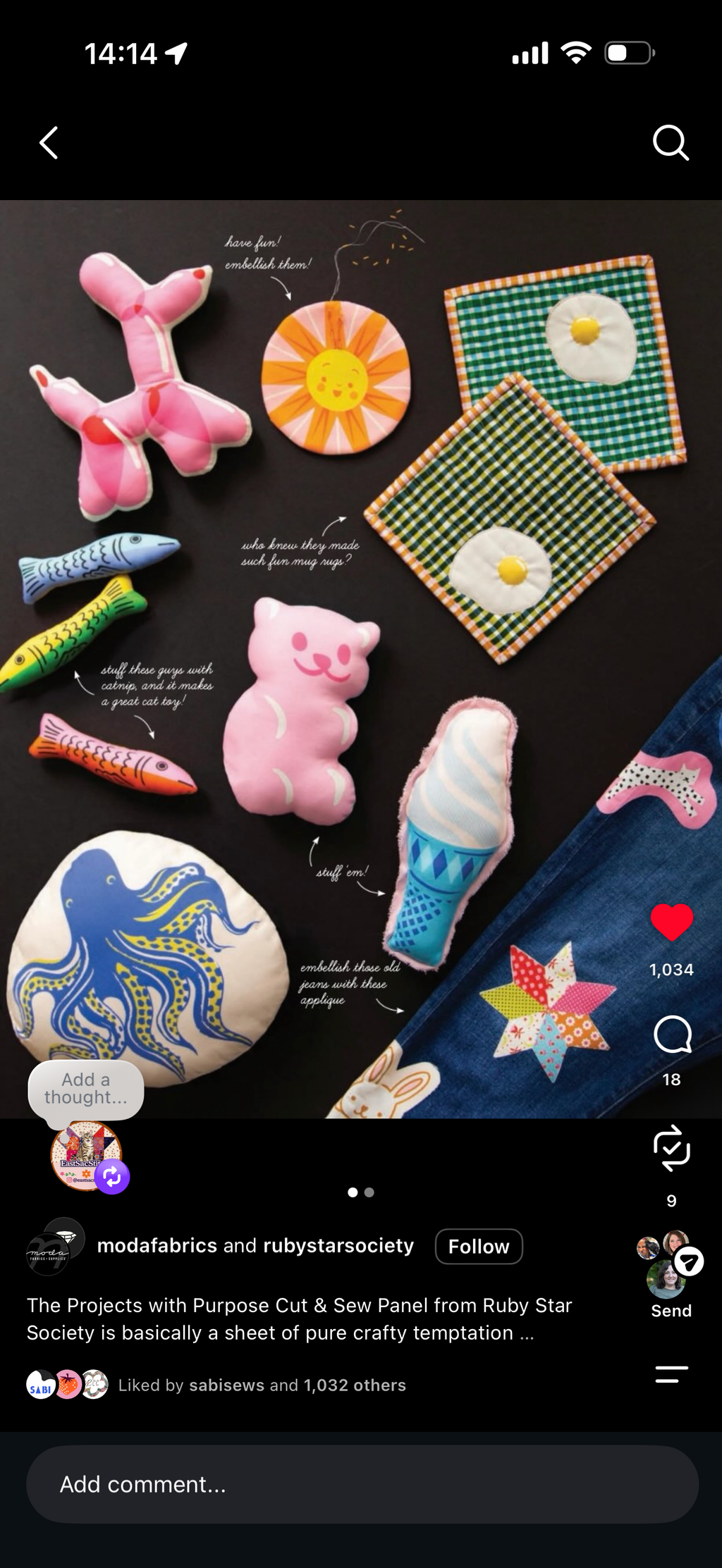
Task: Repost this post with the repost icon
Action: (x=672, y=1148)
